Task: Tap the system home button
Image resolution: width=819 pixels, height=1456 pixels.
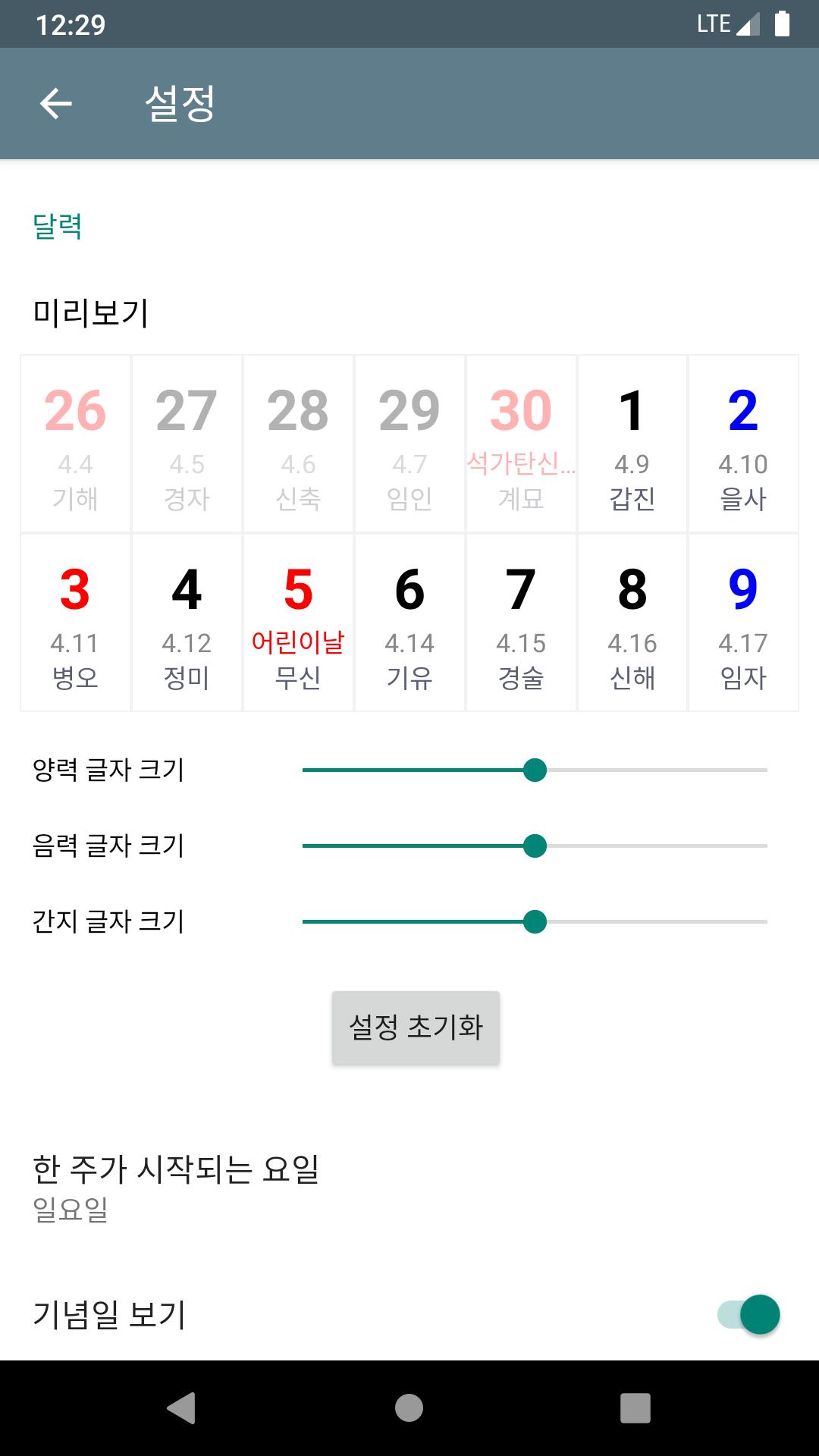Action: pos(409,1408)
